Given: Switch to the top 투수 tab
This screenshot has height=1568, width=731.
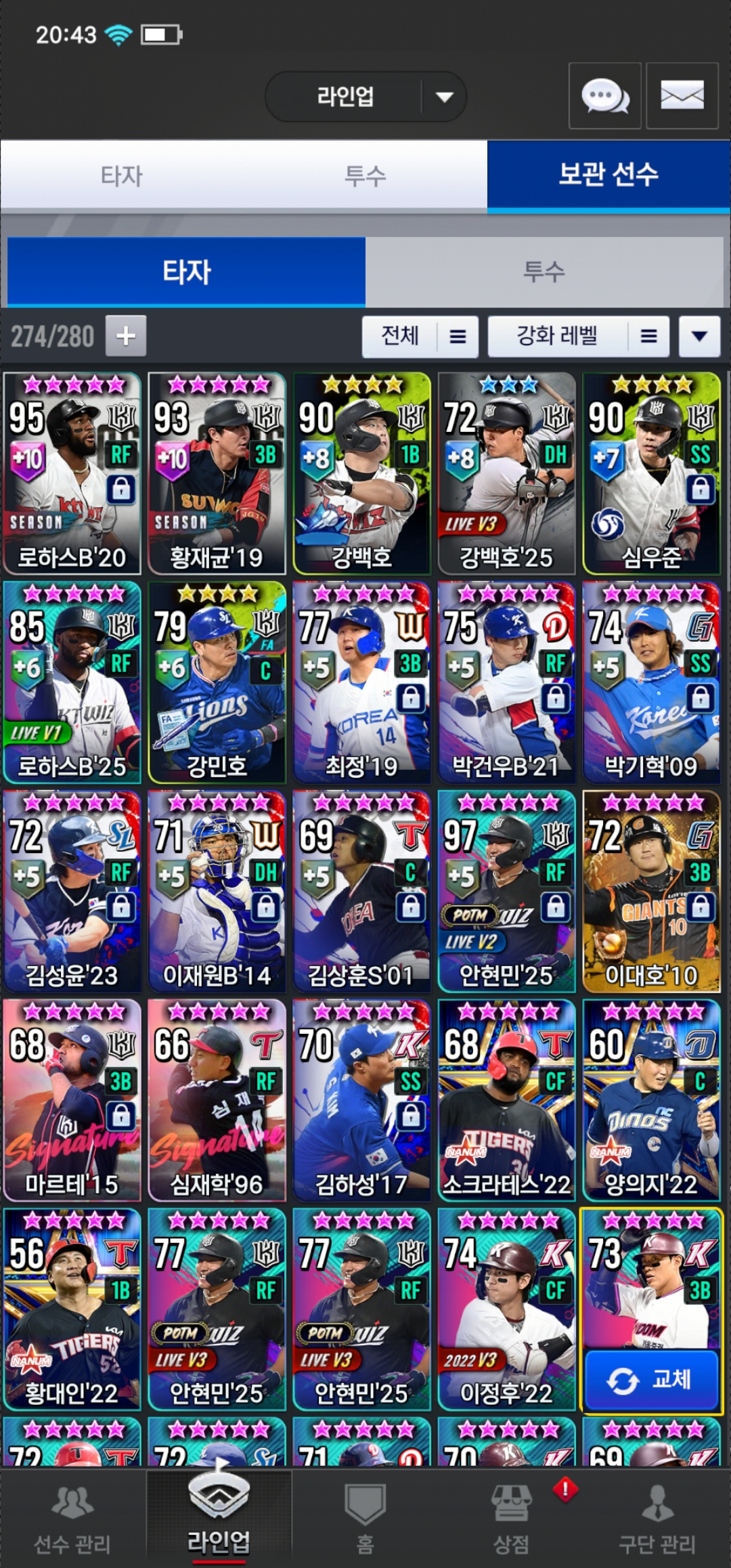Looking at the screenshot, I should [x=365, y=176].
